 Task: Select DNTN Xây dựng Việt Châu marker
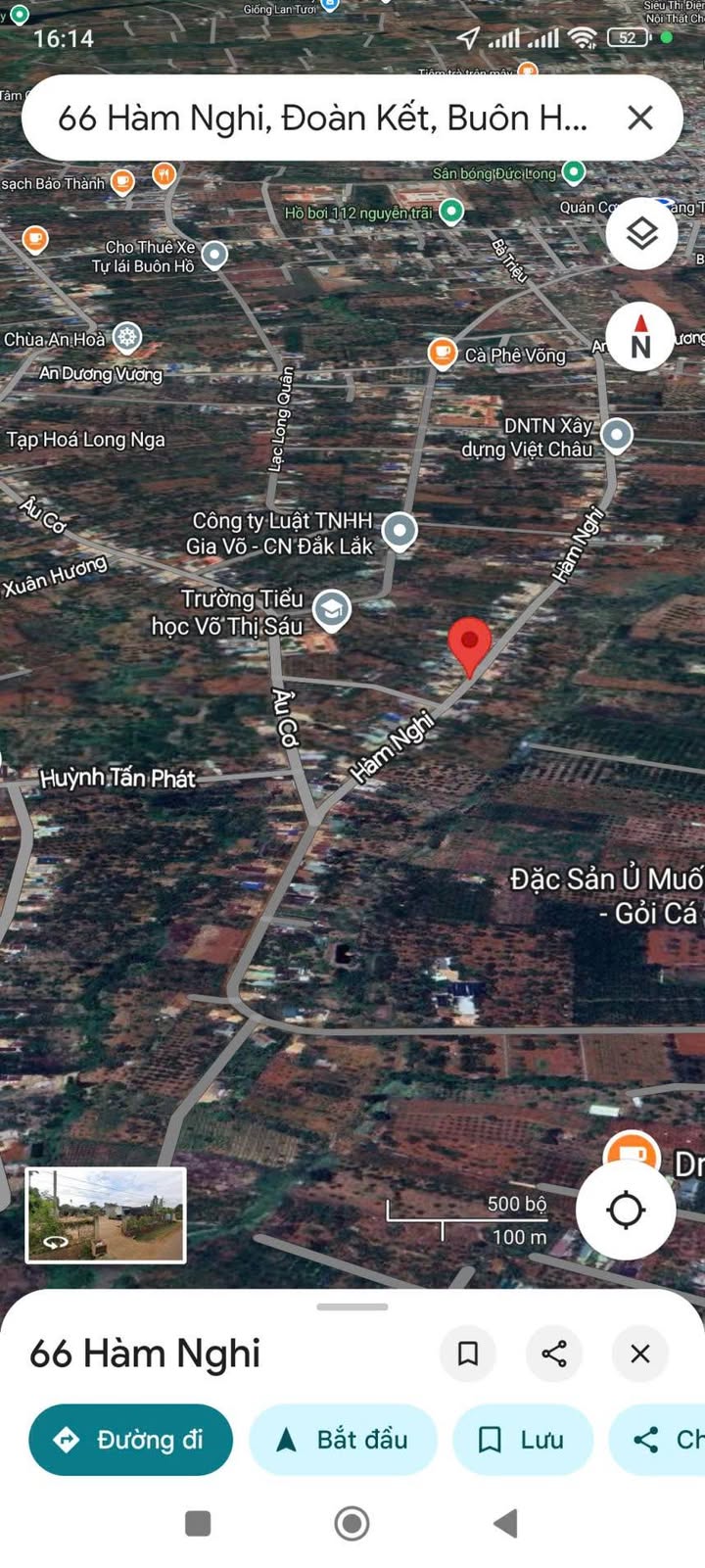tap(617, 434)
